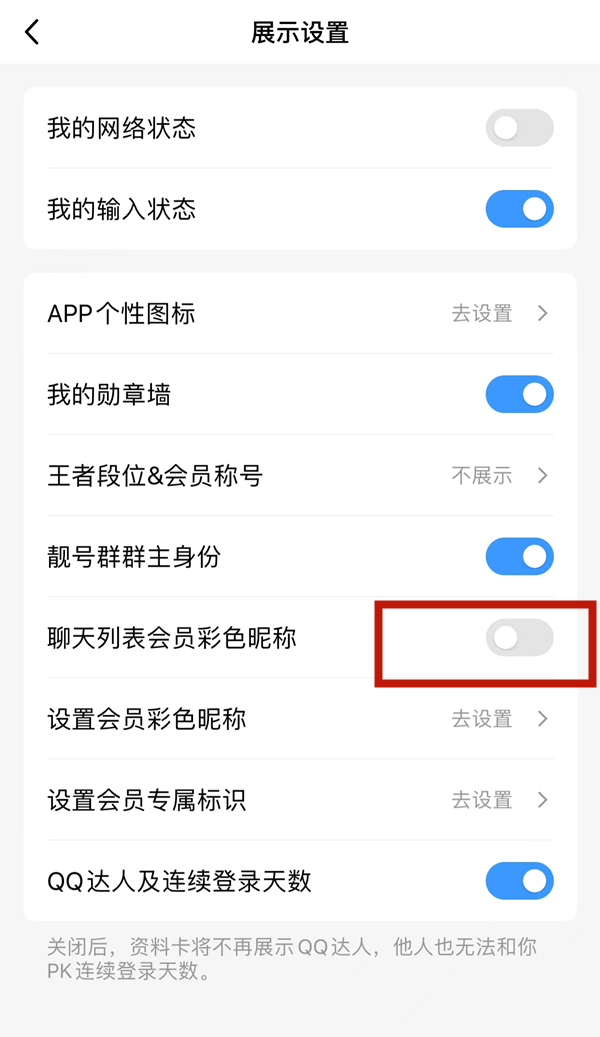Toggle off QQ达人及连续登录天数
Viewport: 600px width, 1037px height.
(519, 881)
